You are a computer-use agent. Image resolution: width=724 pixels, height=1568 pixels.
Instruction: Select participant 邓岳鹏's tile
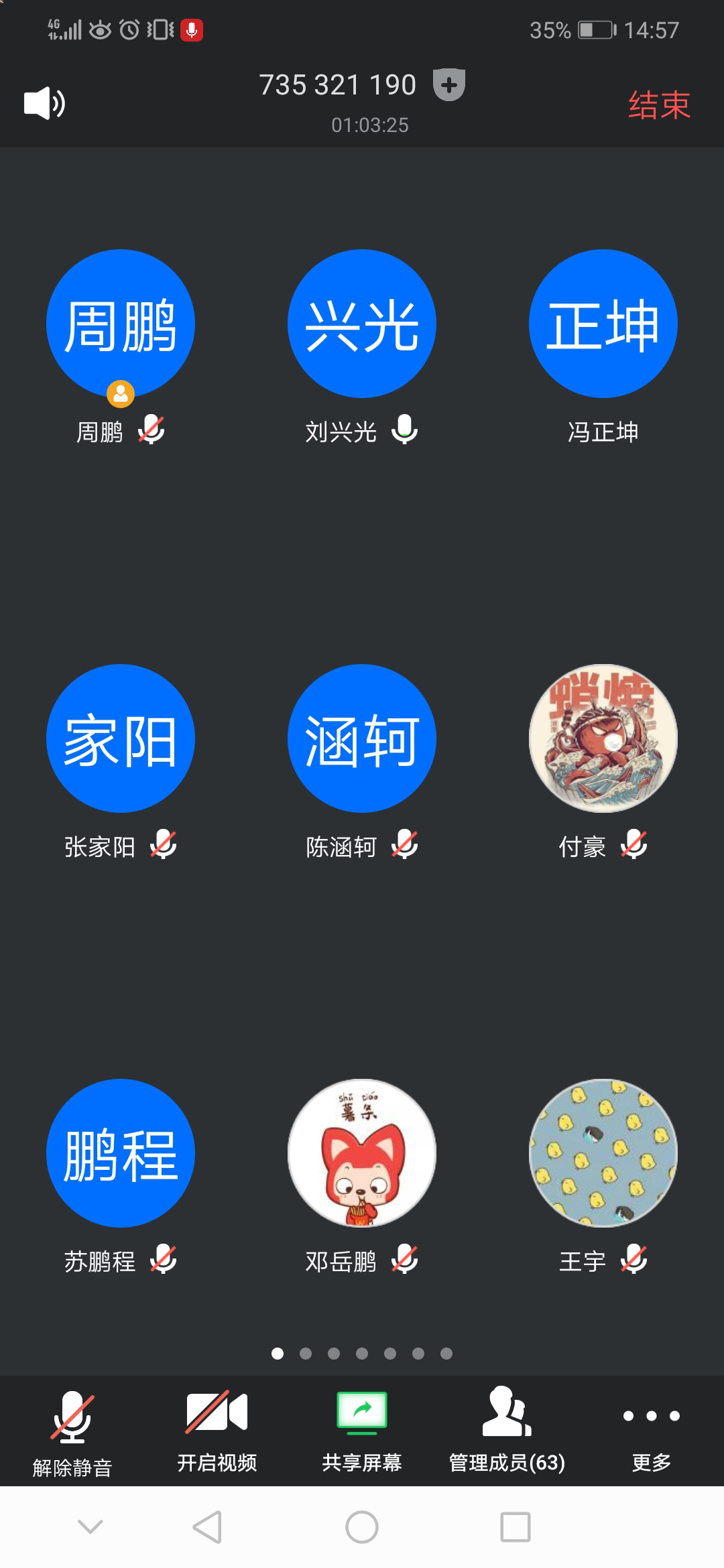[362, 1153]
